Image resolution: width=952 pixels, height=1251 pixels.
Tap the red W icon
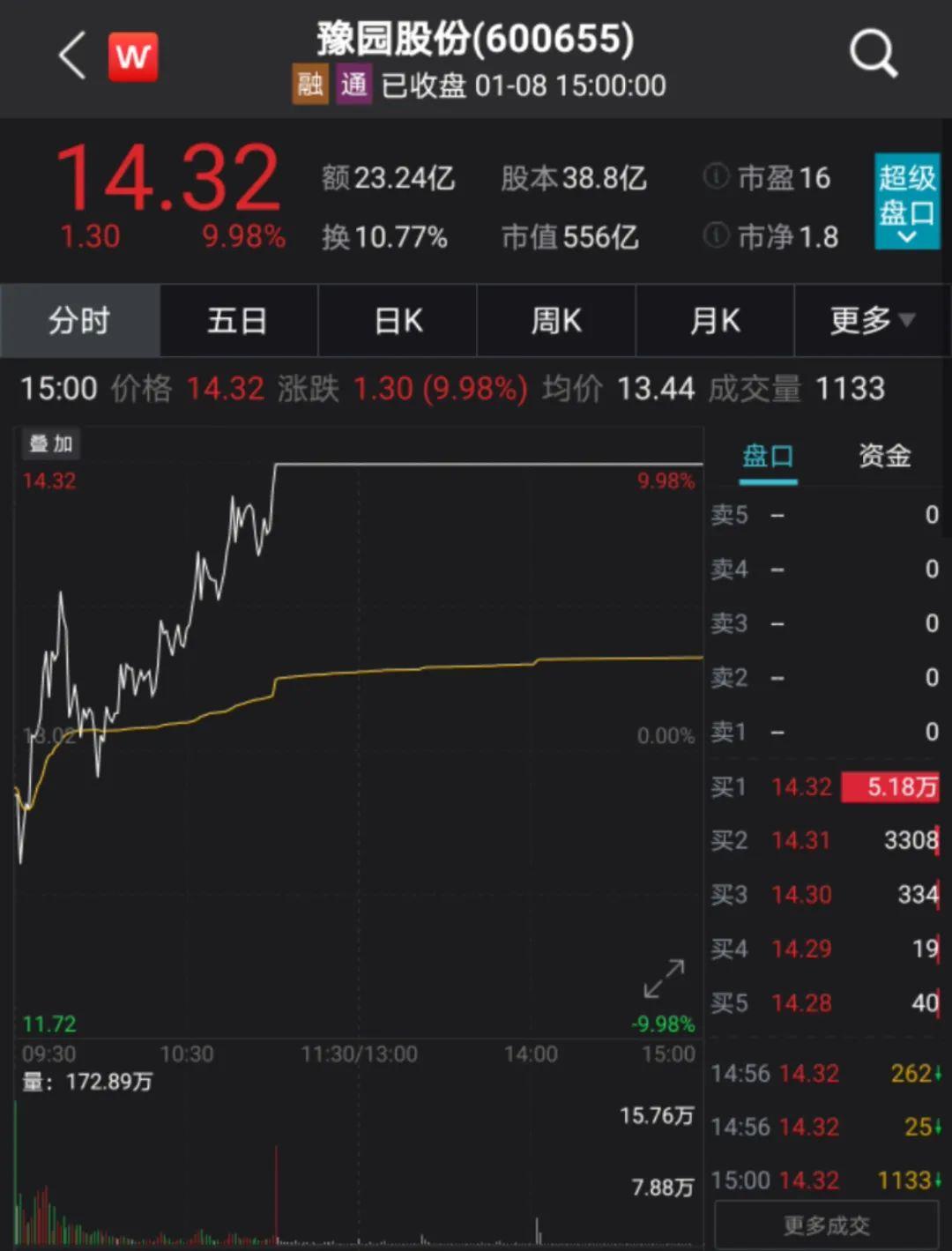133,57
